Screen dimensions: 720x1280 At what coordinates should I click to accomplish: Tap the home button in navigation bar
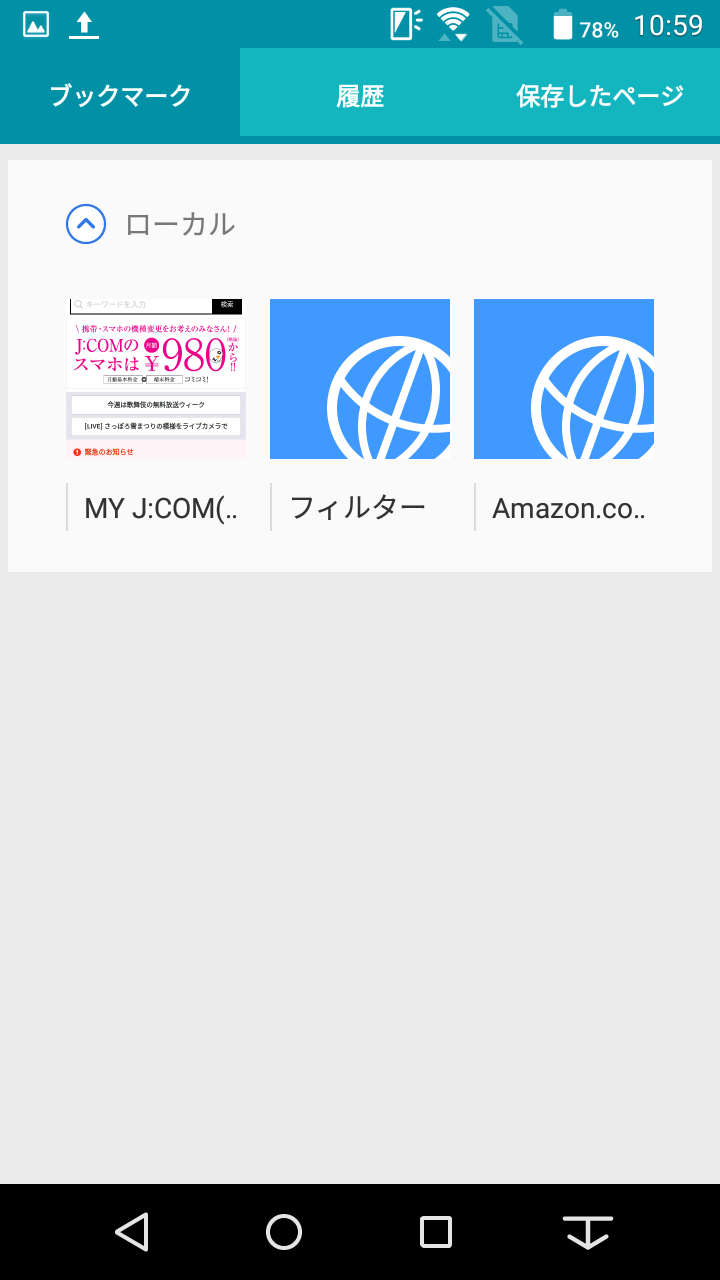pos(284,1232)
